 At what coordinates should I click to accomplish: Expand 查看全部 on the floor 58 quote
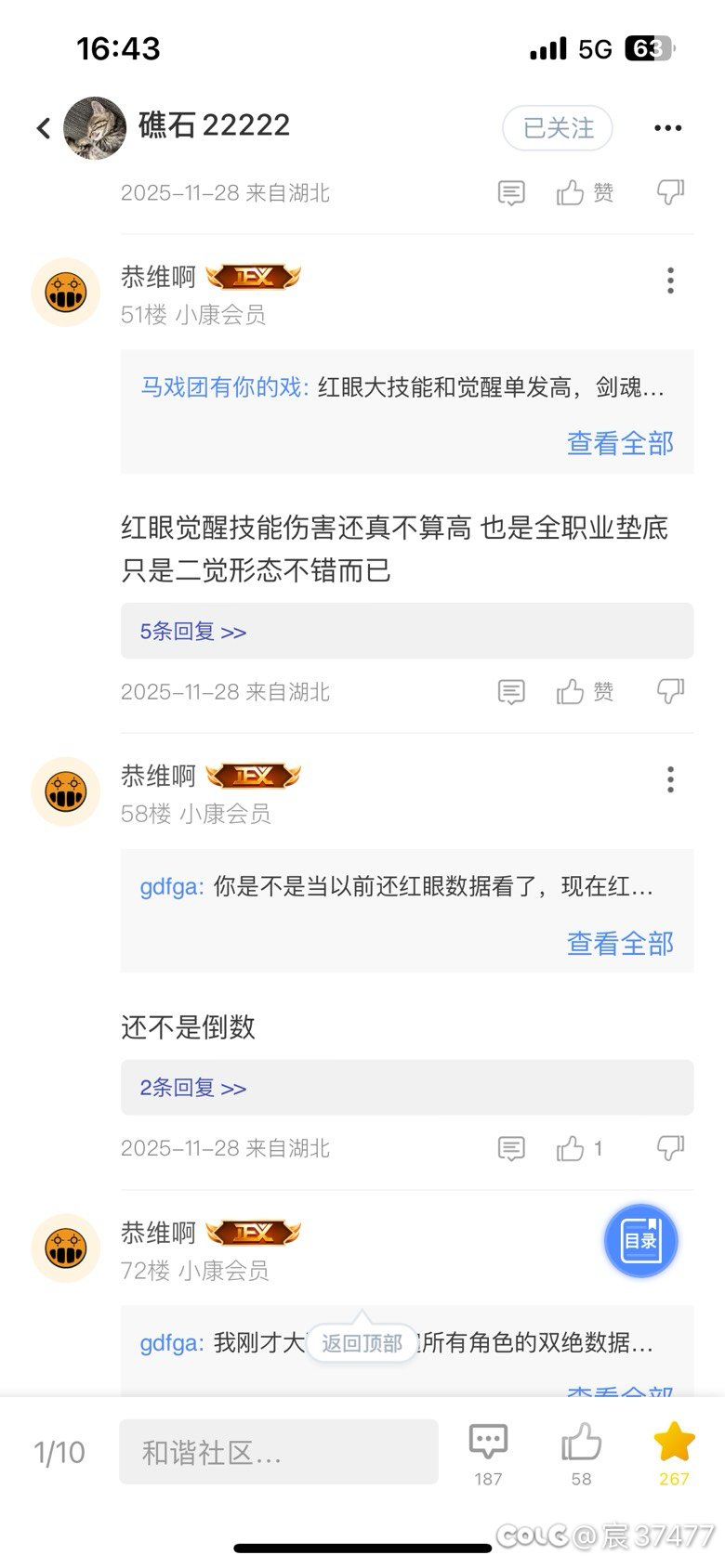(x=620, y=944)
